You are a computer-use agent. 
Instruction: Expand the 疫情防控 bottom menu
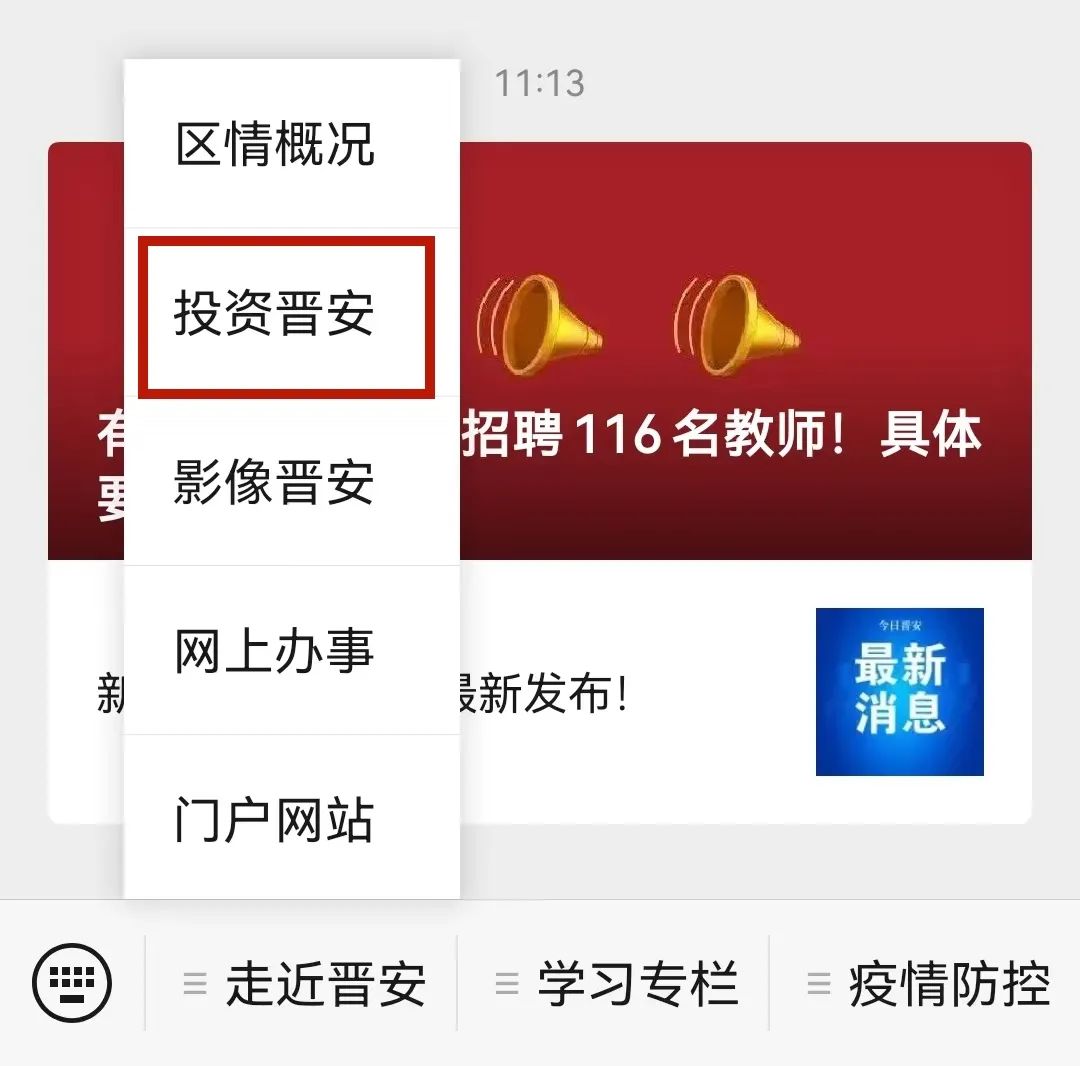(928, 984)
